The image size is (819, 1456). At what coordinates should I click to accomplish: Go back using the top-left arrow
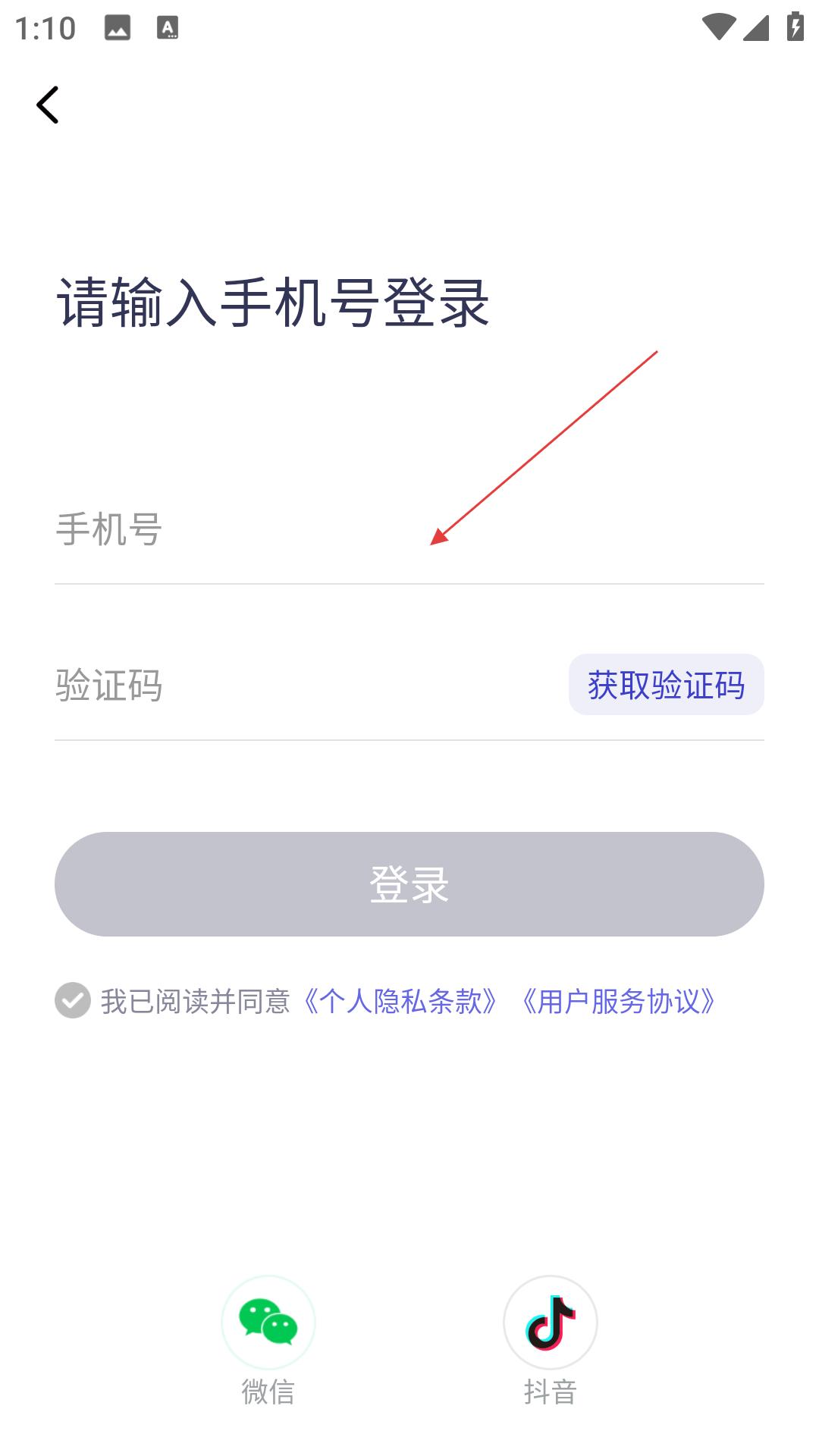(x=48, y=105)
